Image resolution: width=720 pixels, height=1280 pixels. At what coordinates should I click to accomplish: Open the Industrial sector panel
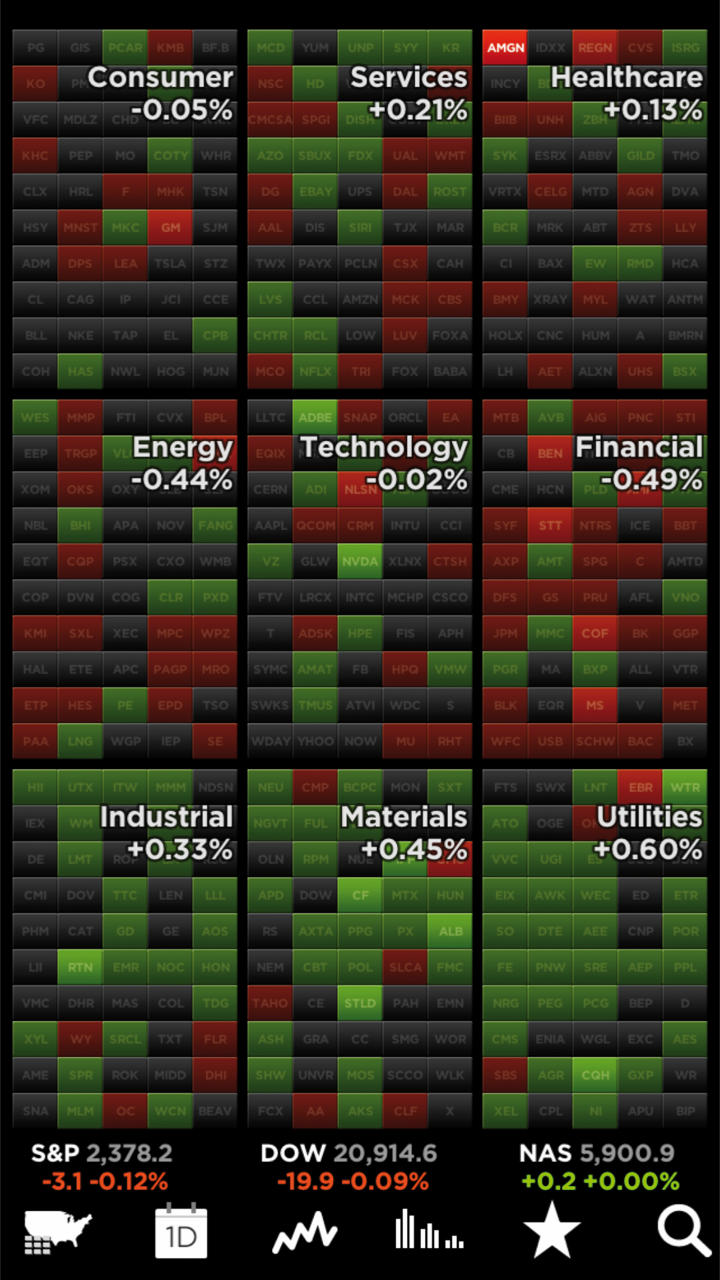[x=125, y=949]
